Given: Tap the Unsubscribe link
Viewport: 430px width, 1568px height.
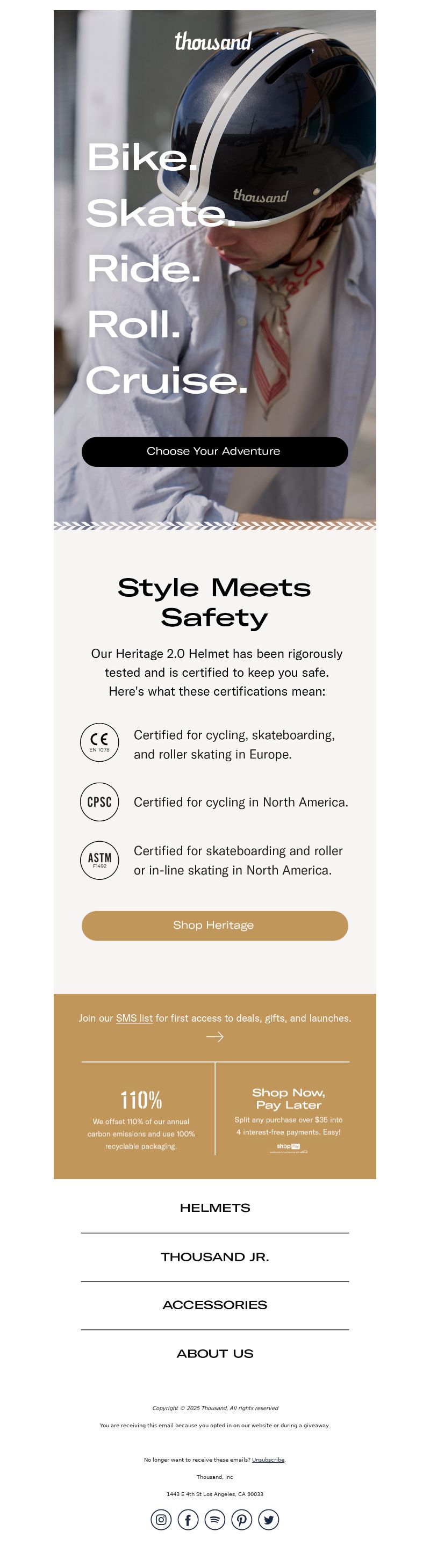Looking at the screenshot, I should point(268,1459).
